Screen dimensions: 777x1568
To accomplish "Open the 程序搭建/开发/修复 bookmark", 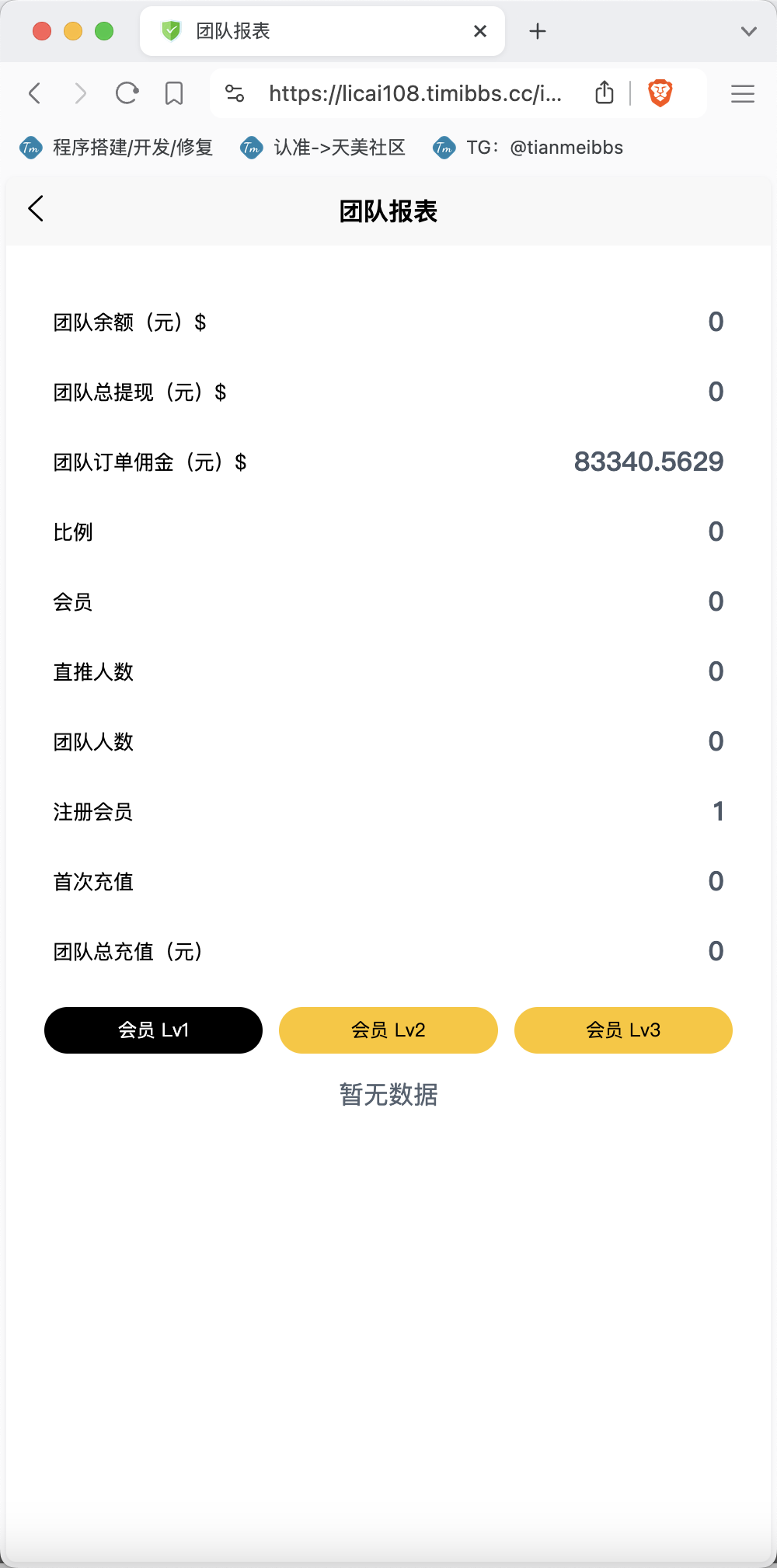I will [117, 148].
